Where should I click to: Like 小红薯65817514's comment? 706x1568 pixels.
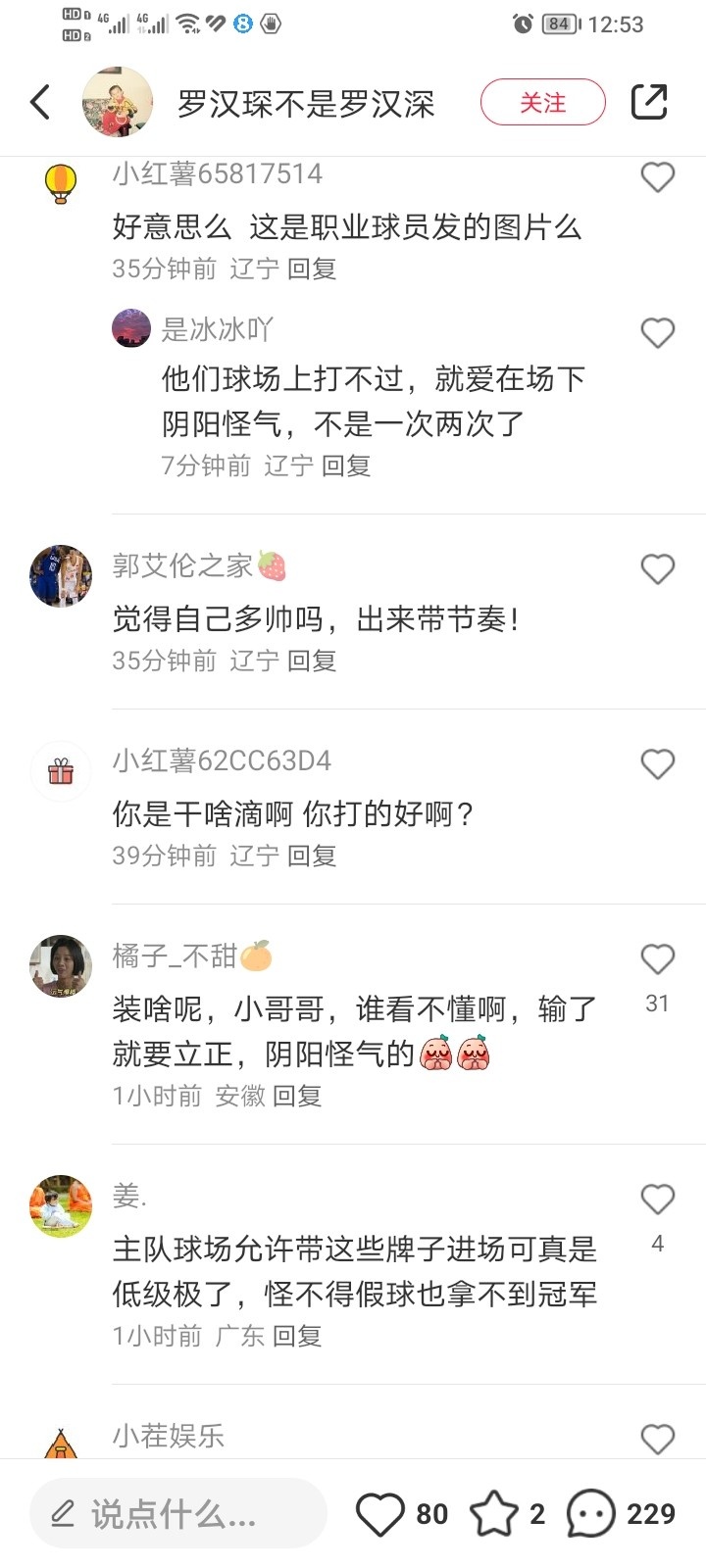click(x=657, y=177)
